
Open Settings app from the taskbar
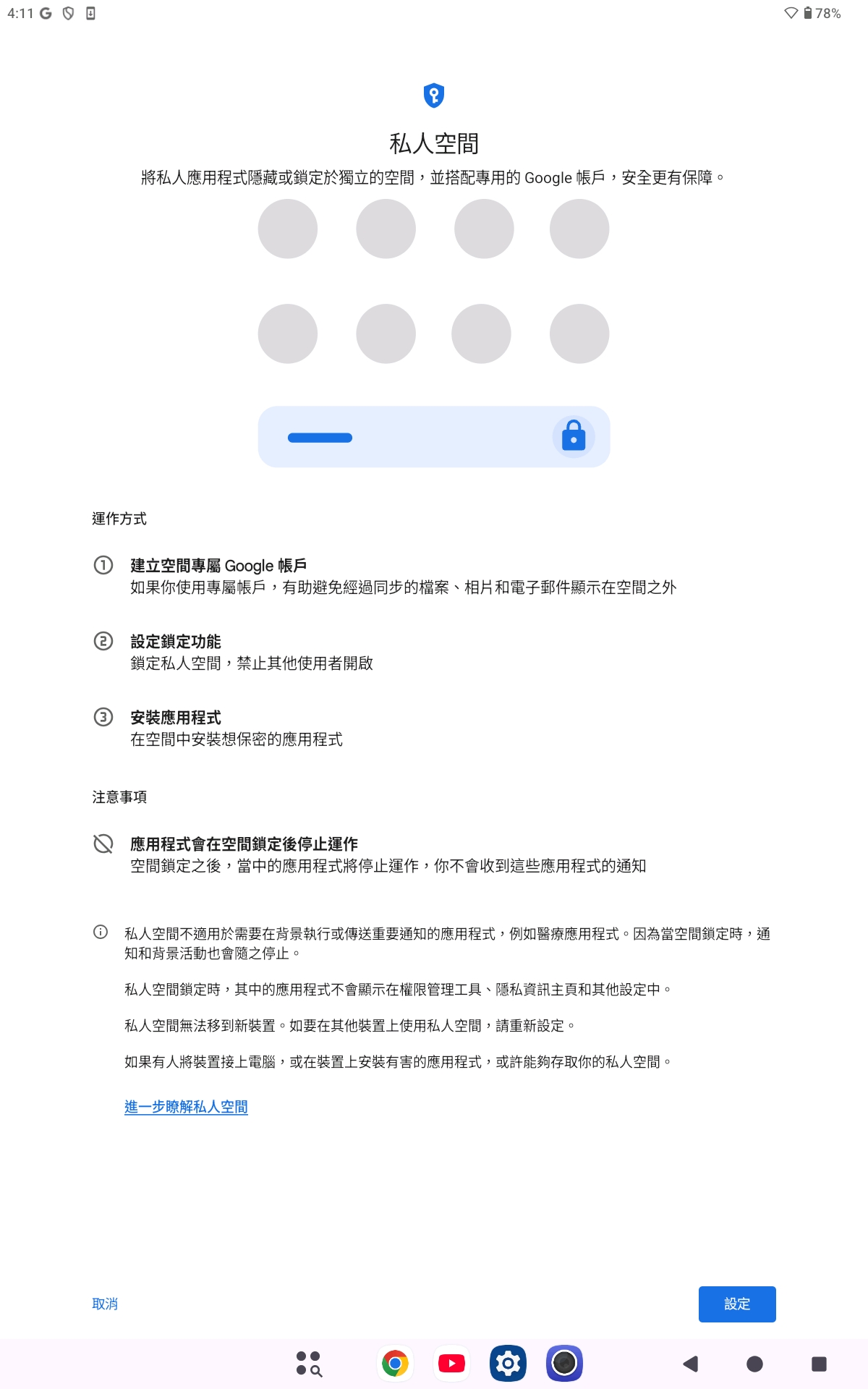point(508,1364)
